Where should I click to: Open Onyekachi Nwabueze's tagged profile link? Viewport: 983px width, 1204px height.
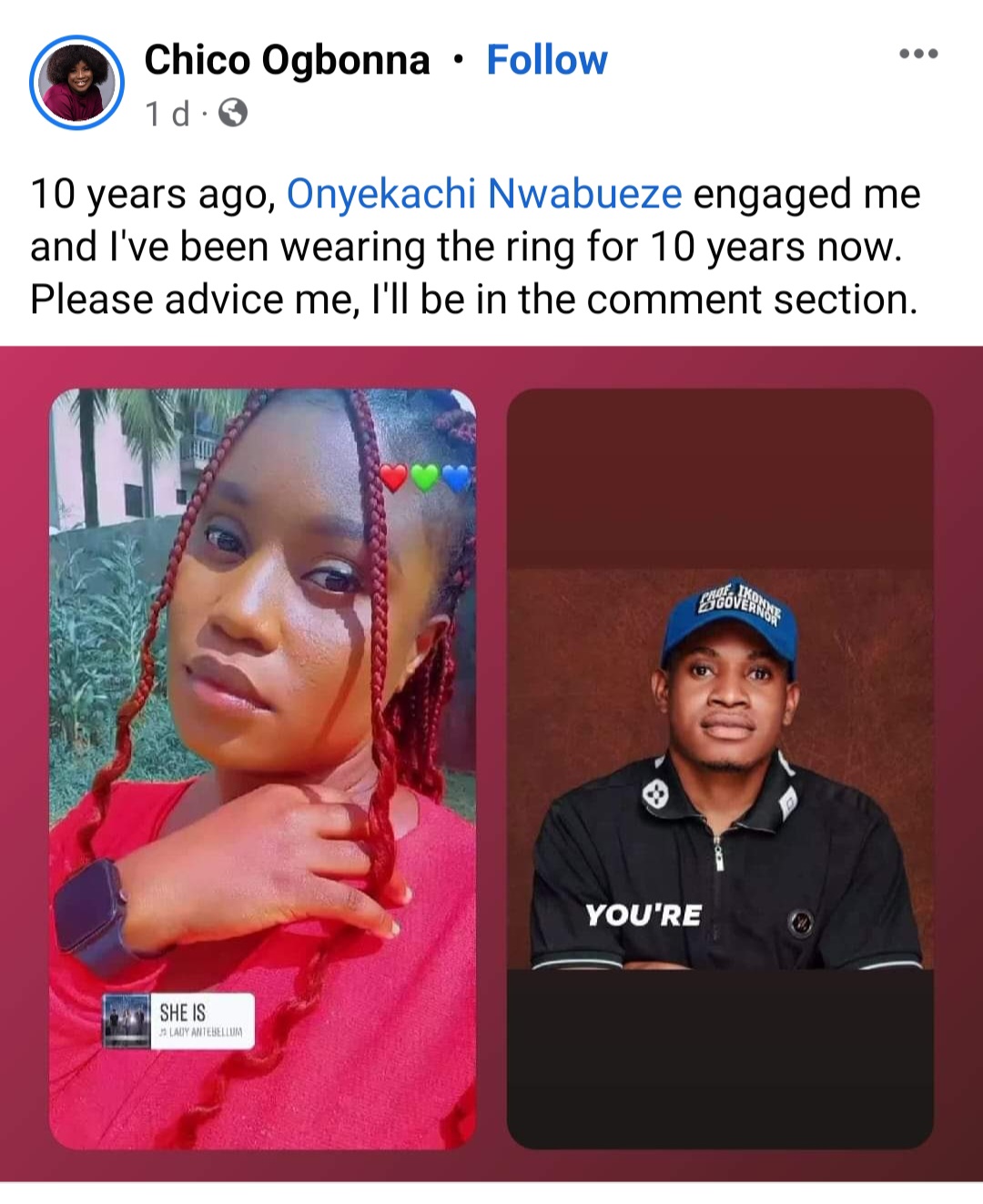click(x=484, y=194)
